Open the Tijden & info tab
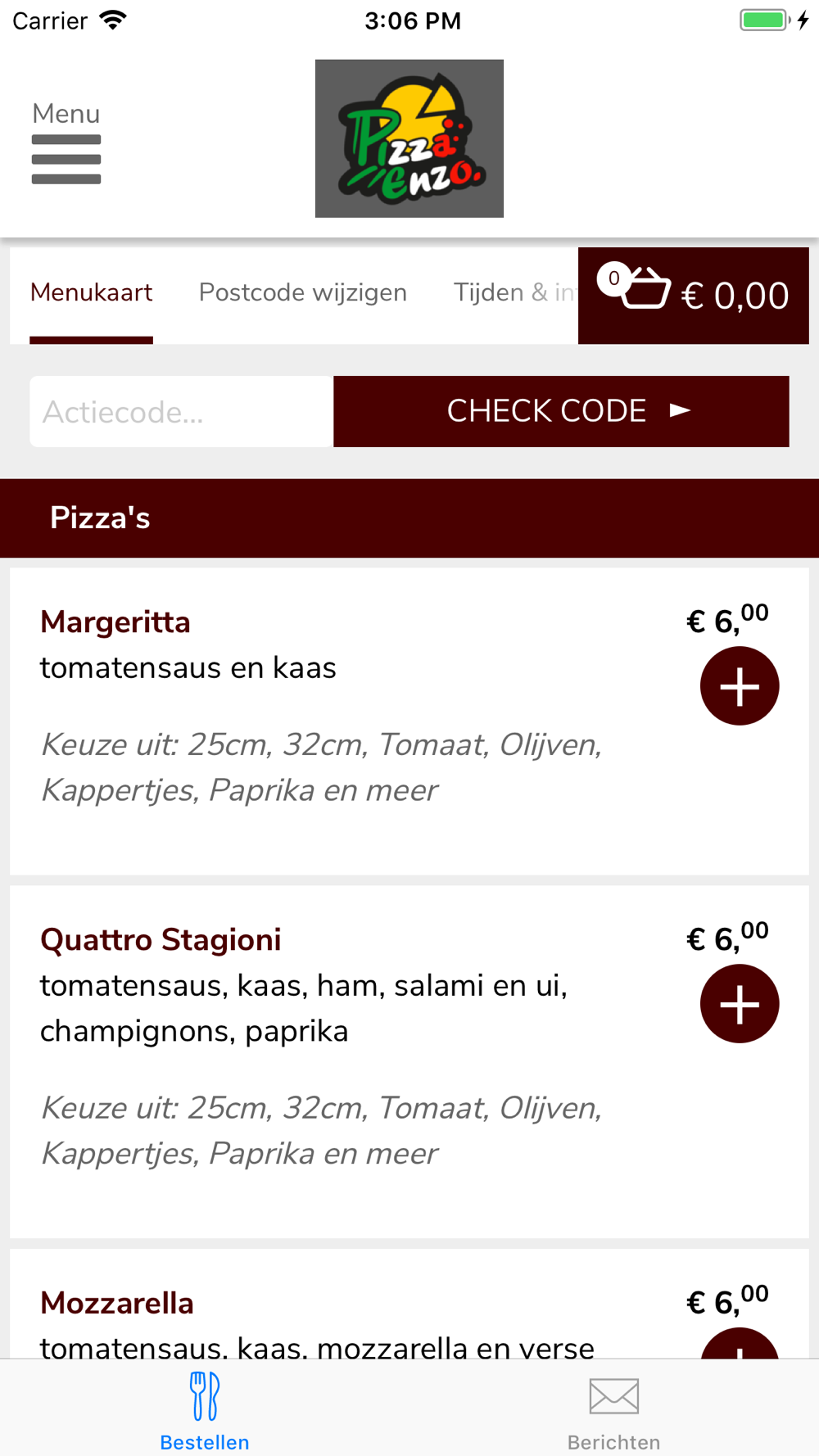The image size is (819, 1456). point(515,293)
